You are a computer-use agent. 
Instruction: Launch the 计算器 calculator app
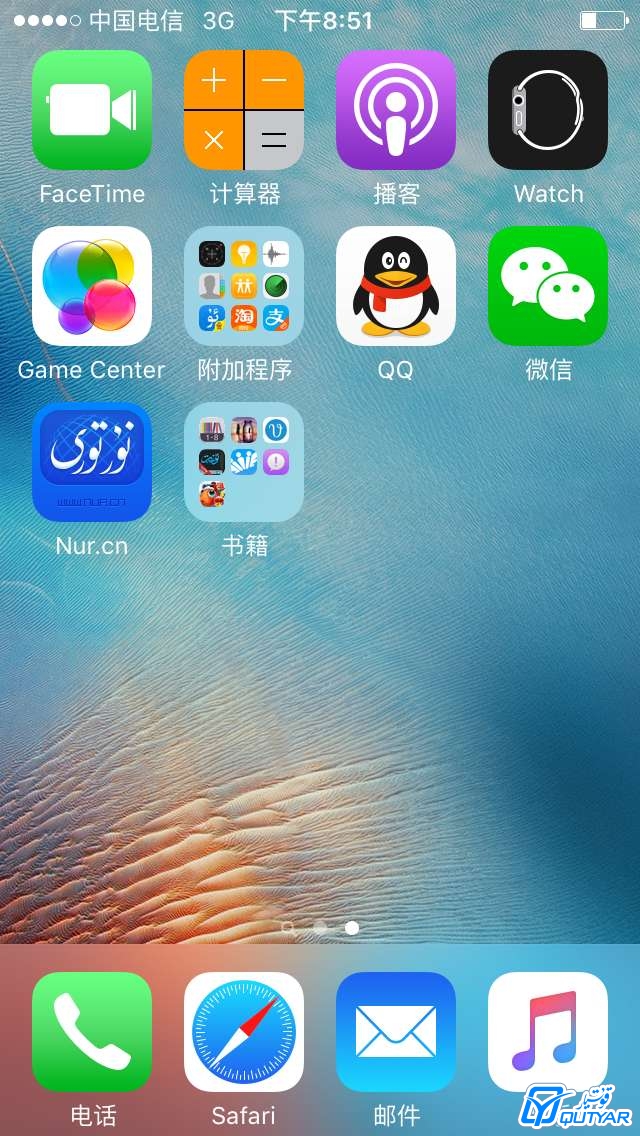[244, 109]
